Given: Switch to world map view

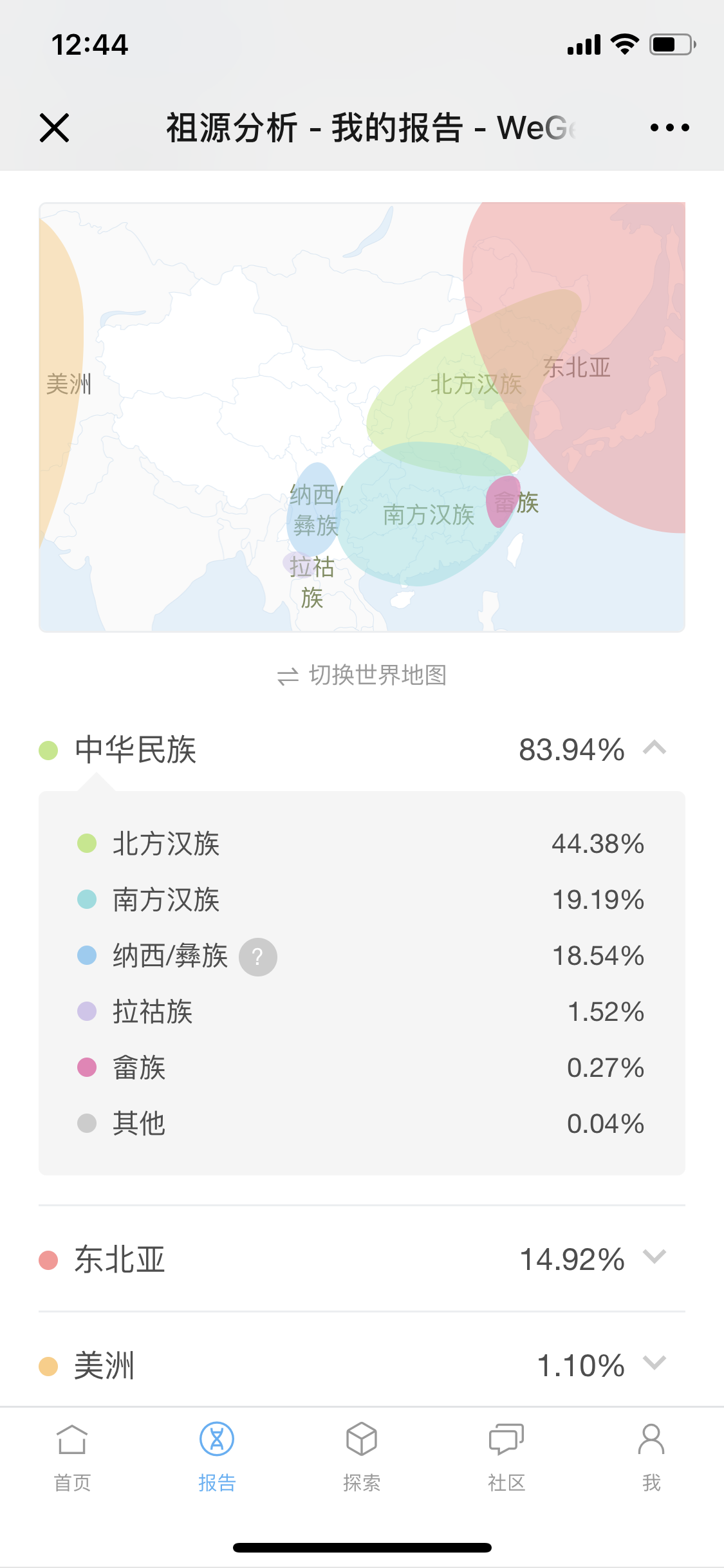Looking at the screenshot, I should coord(362,675).
